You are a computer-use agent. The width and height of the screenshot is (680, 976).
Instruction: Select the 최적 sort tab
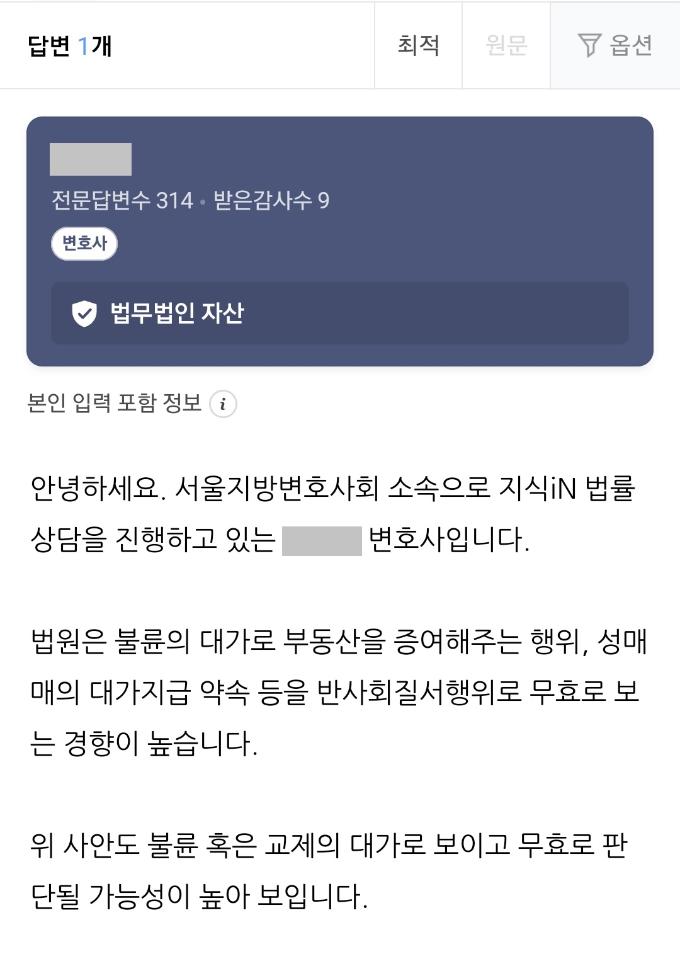[x=418, y=45]
